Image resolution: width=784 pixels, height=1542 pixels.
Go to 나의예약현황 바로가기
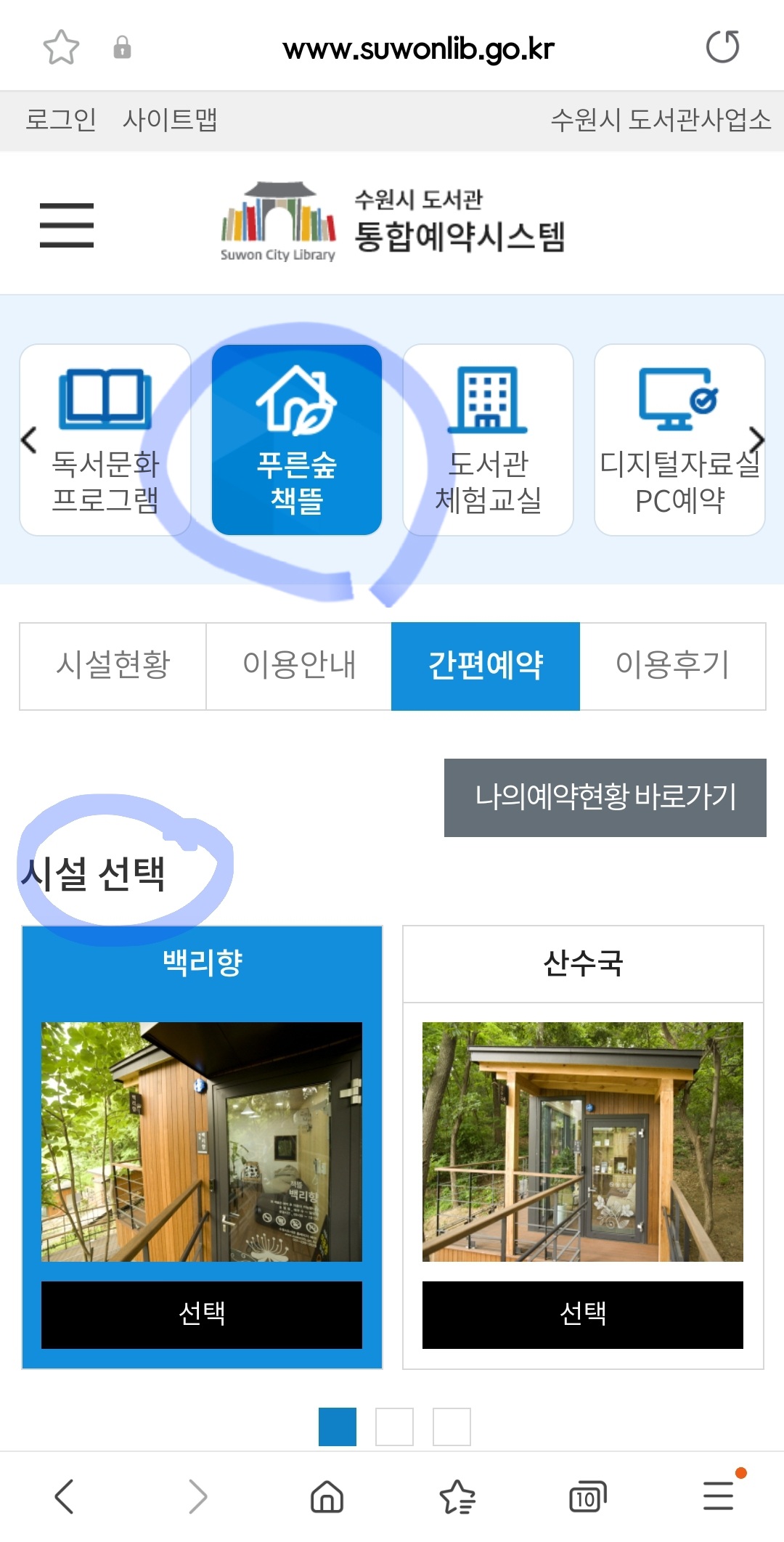[605, 796]
